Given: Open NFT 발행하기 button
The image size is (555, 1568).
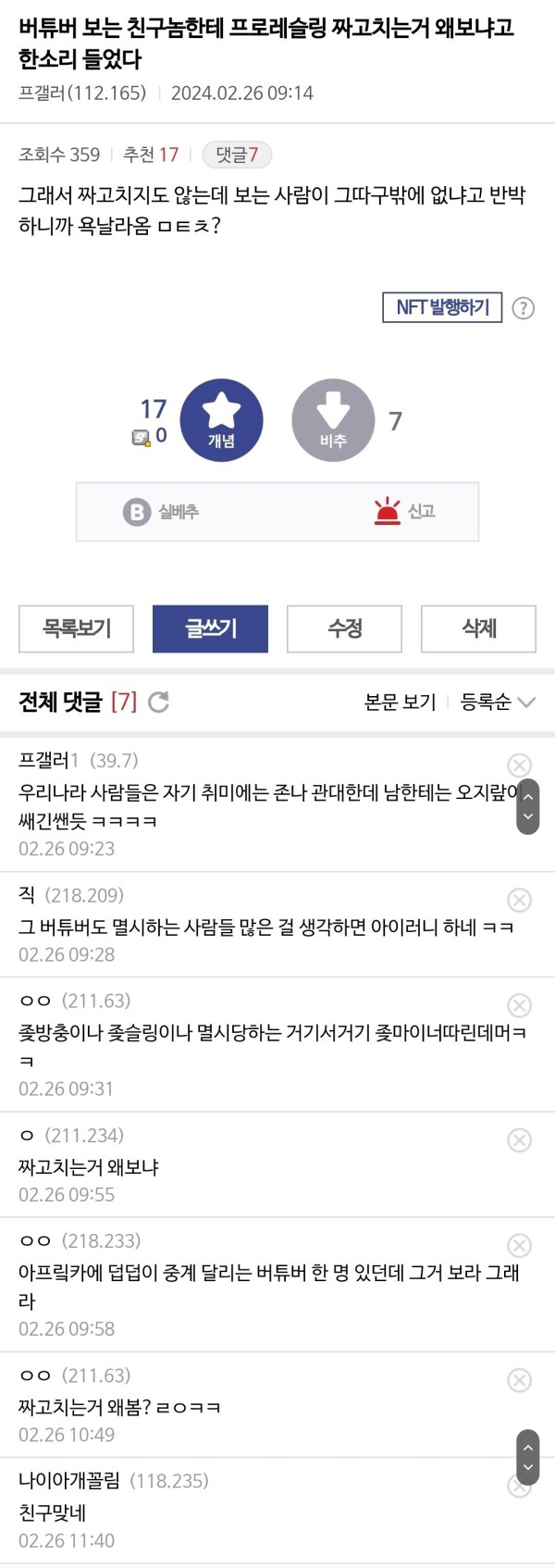Looking at the screenshot, I should pos(442,307).
